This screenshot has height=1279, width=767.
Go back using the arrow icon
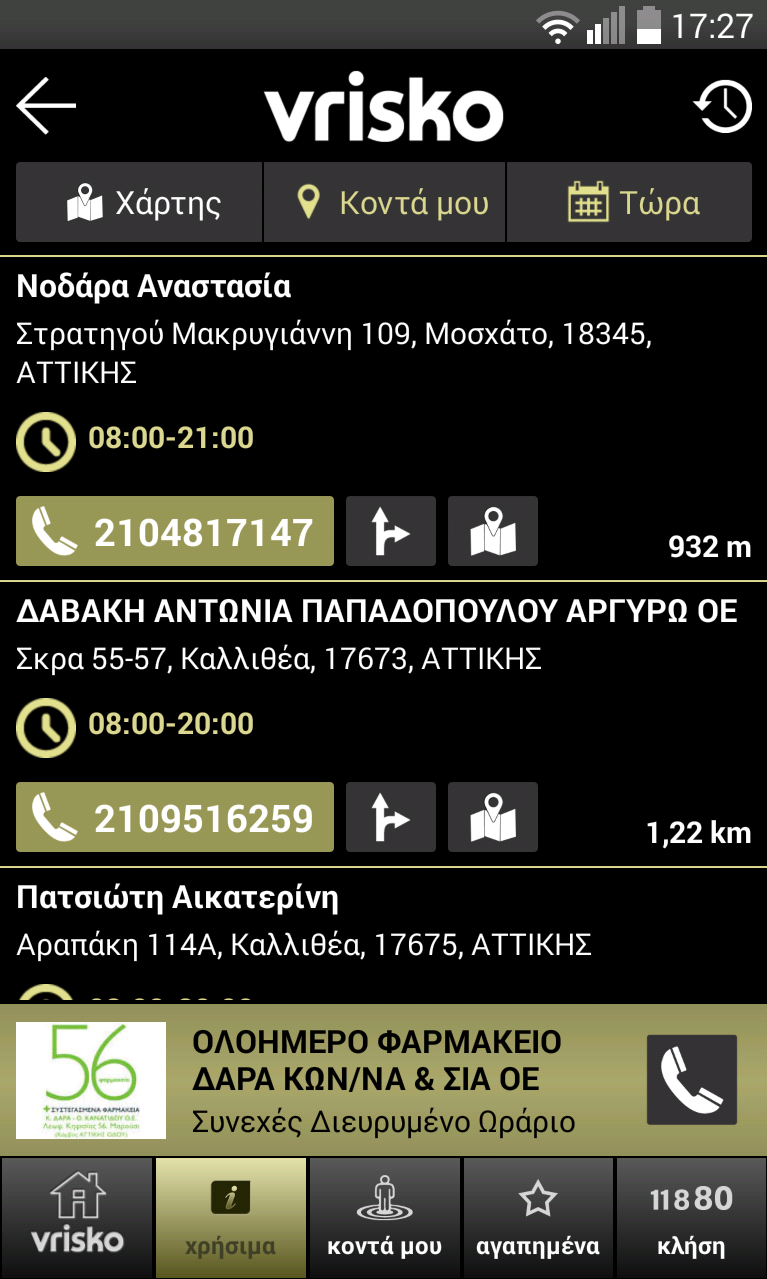click(46, 105)
